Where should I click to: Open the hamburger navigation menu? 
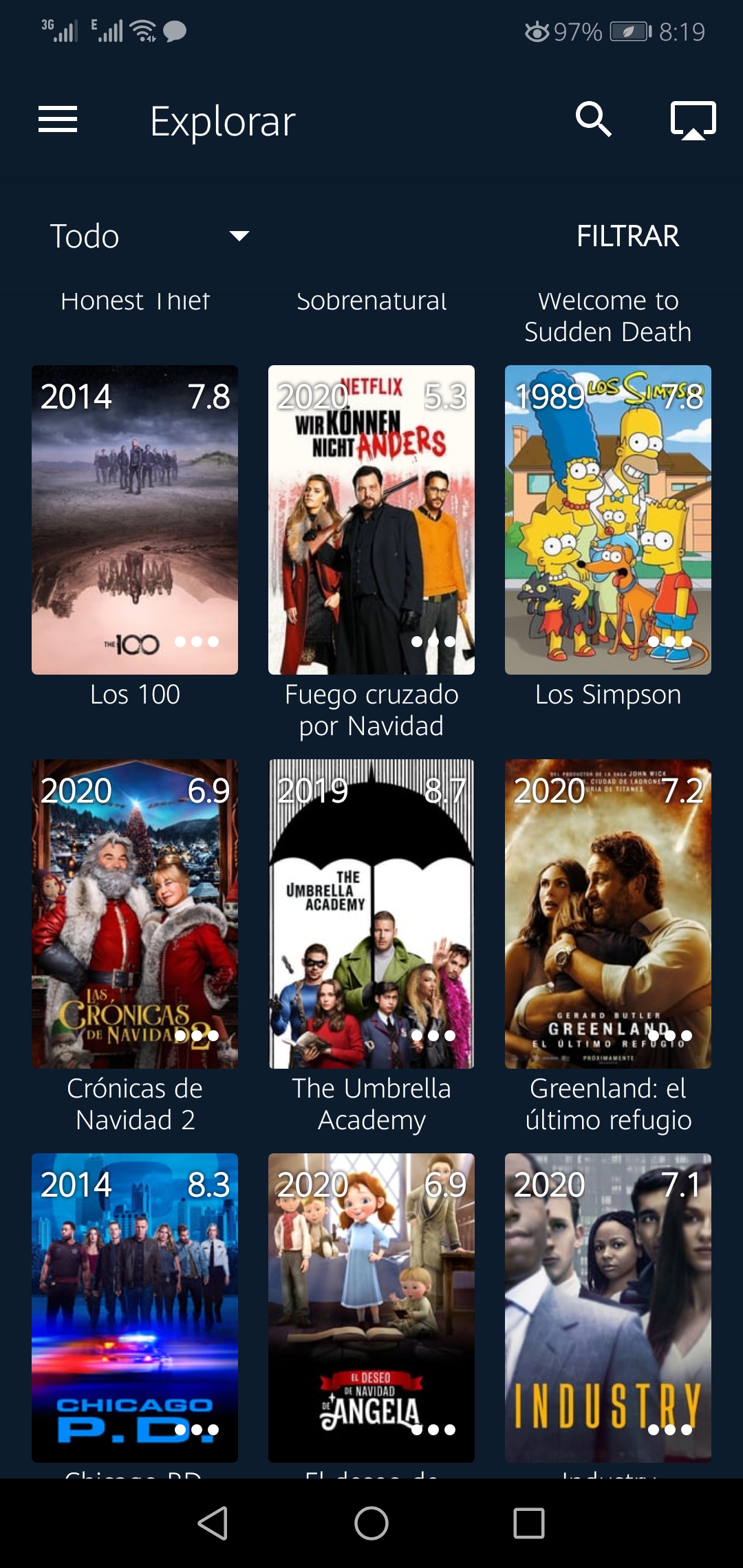pos(58,120)
